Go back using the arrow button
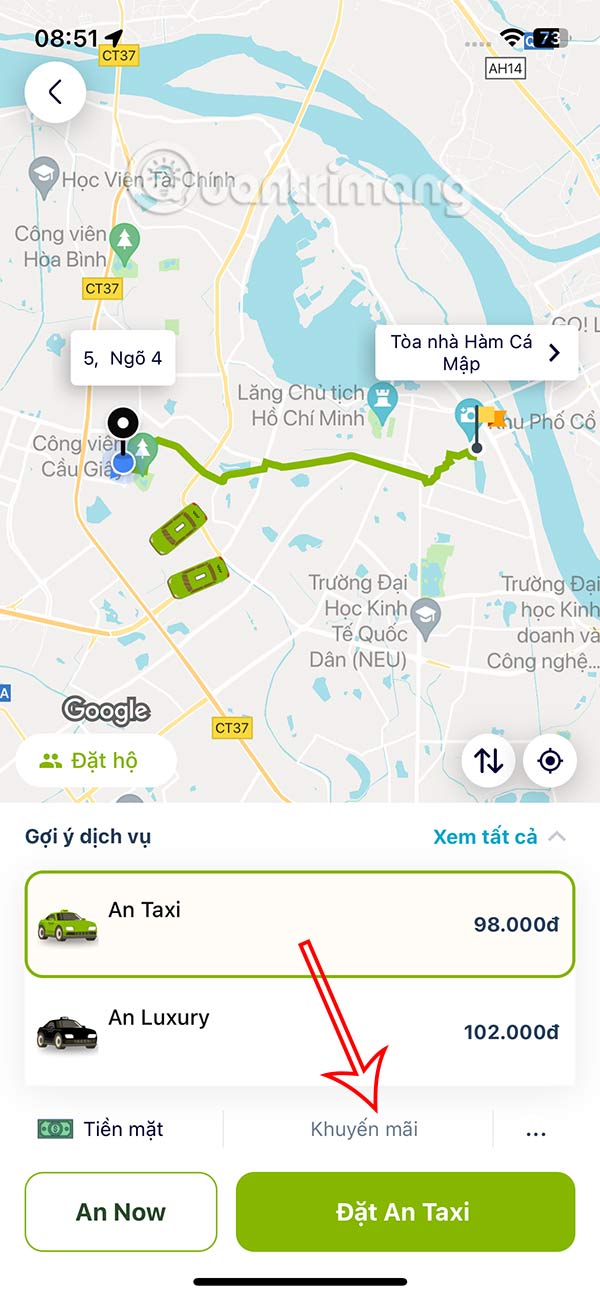This screenshot has height=1298, width=600. 55,92
